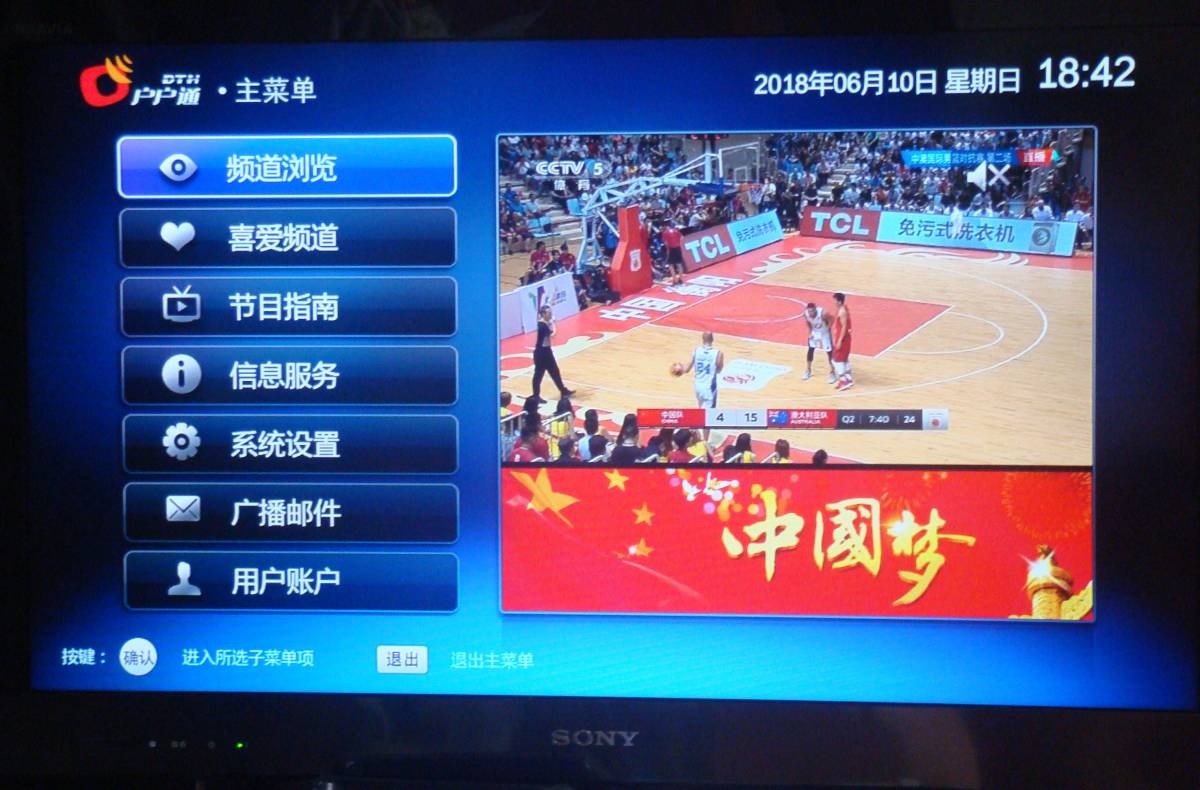The height and width of the screenshot is (790, 1200).
Task: Open the 节目指南 program guide
Action: coord(289,306)
